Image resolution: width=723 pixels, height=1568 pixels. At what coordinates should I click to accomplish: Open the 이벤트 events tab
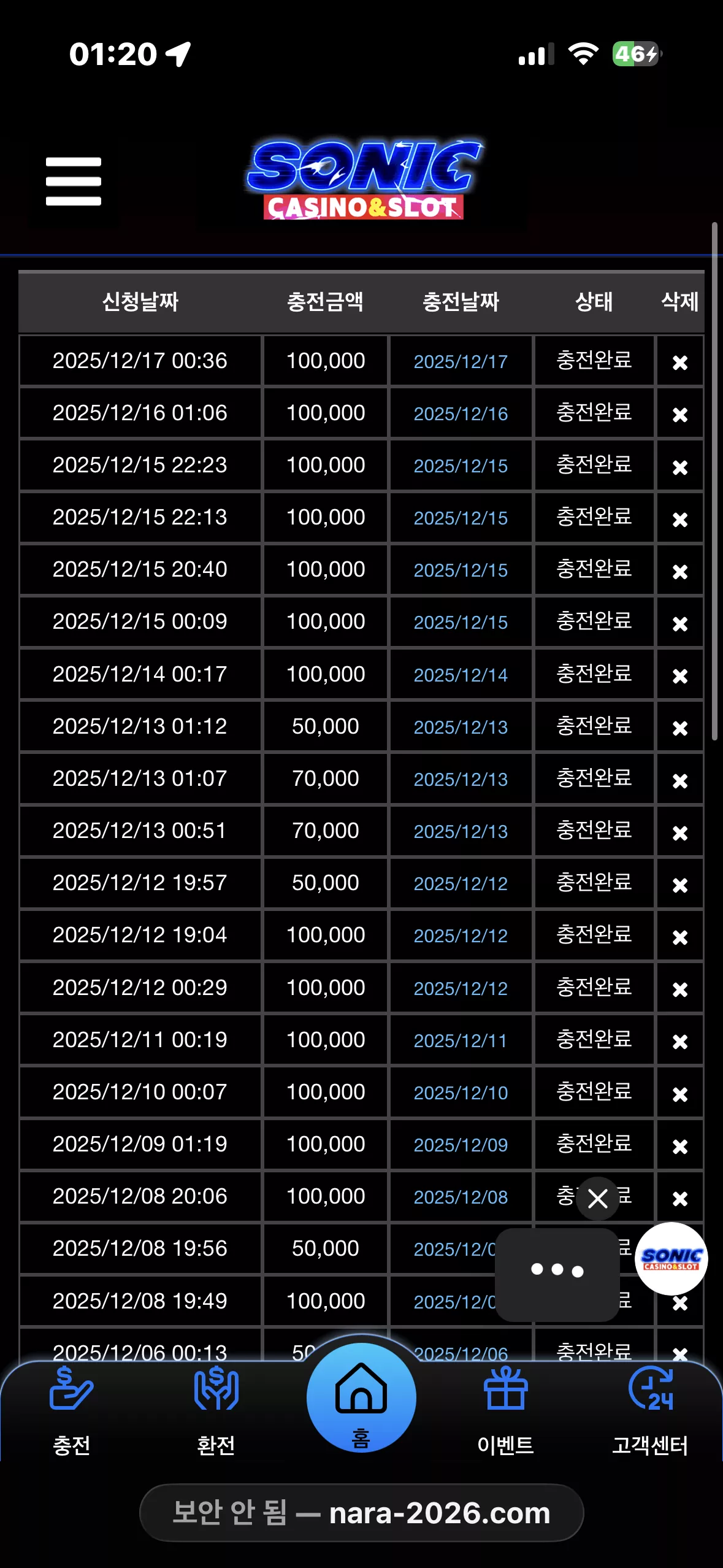[505, 1412]
